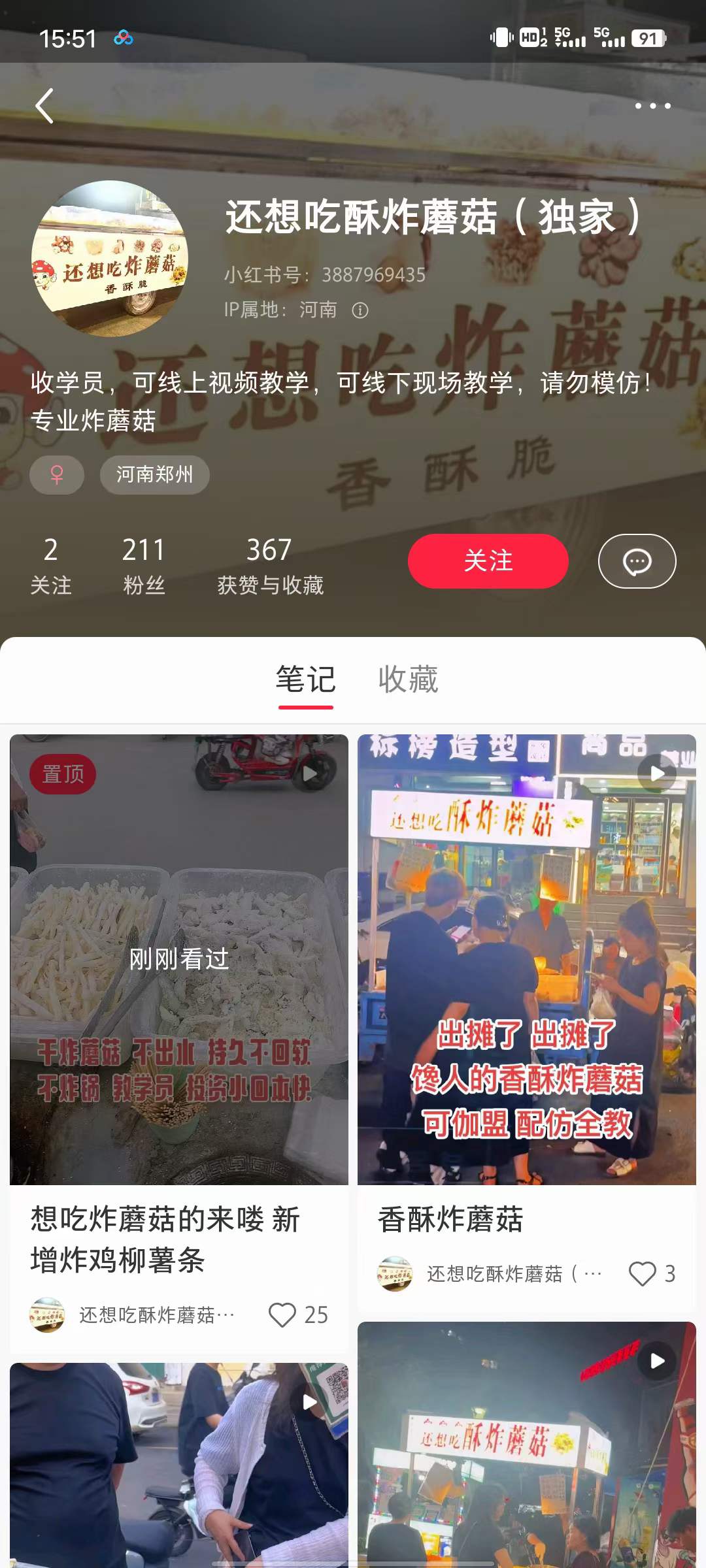Viewport: 706px width, 1568px height.
Task: Tap the female gender icon badge
Action: 56,475
